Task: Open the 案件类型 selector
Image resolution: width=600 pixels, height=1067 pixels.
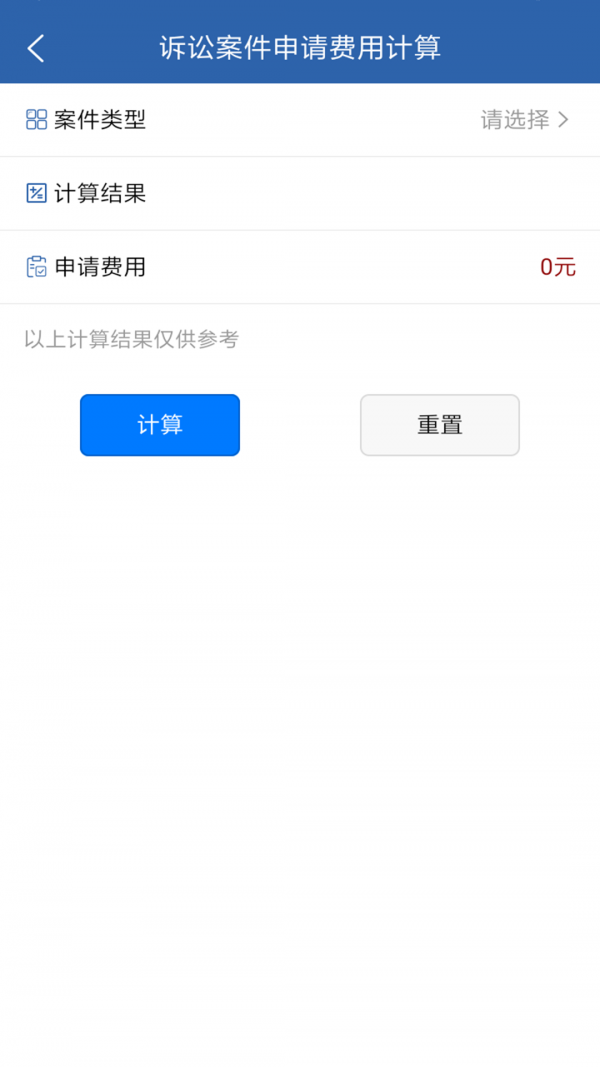Action: point(524,120)
